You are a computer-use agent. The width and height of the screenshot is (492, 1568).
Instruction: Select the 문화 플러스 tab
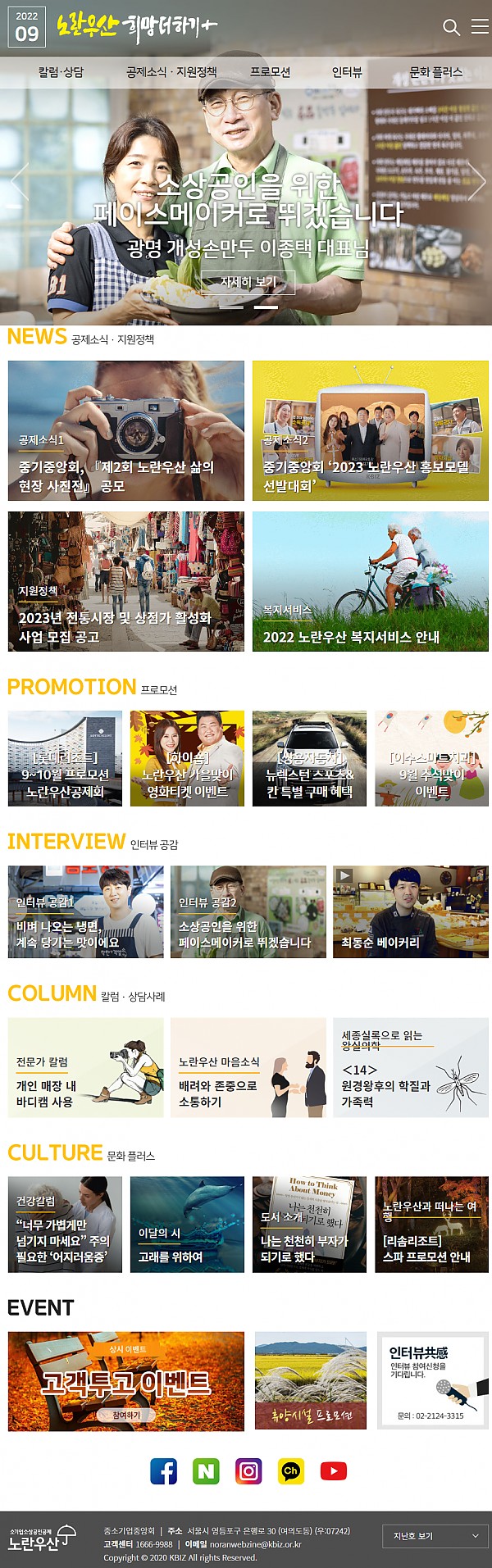point(435,72)
